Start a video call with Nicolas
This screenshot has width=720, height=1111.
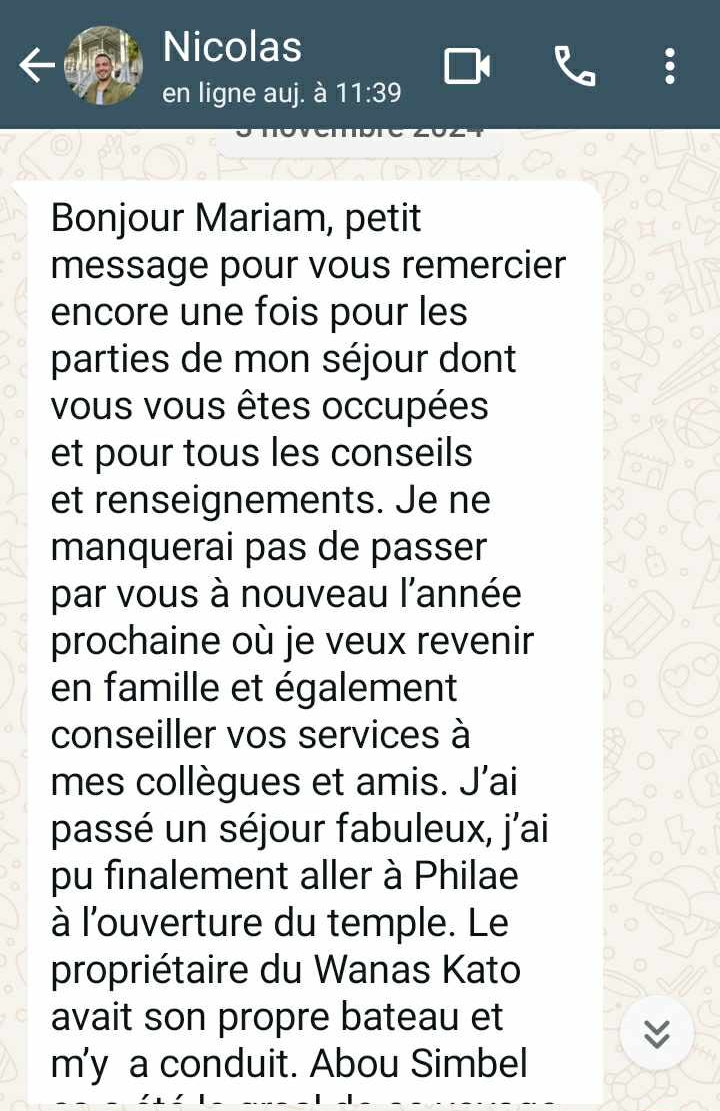click(x=467, y=67)
